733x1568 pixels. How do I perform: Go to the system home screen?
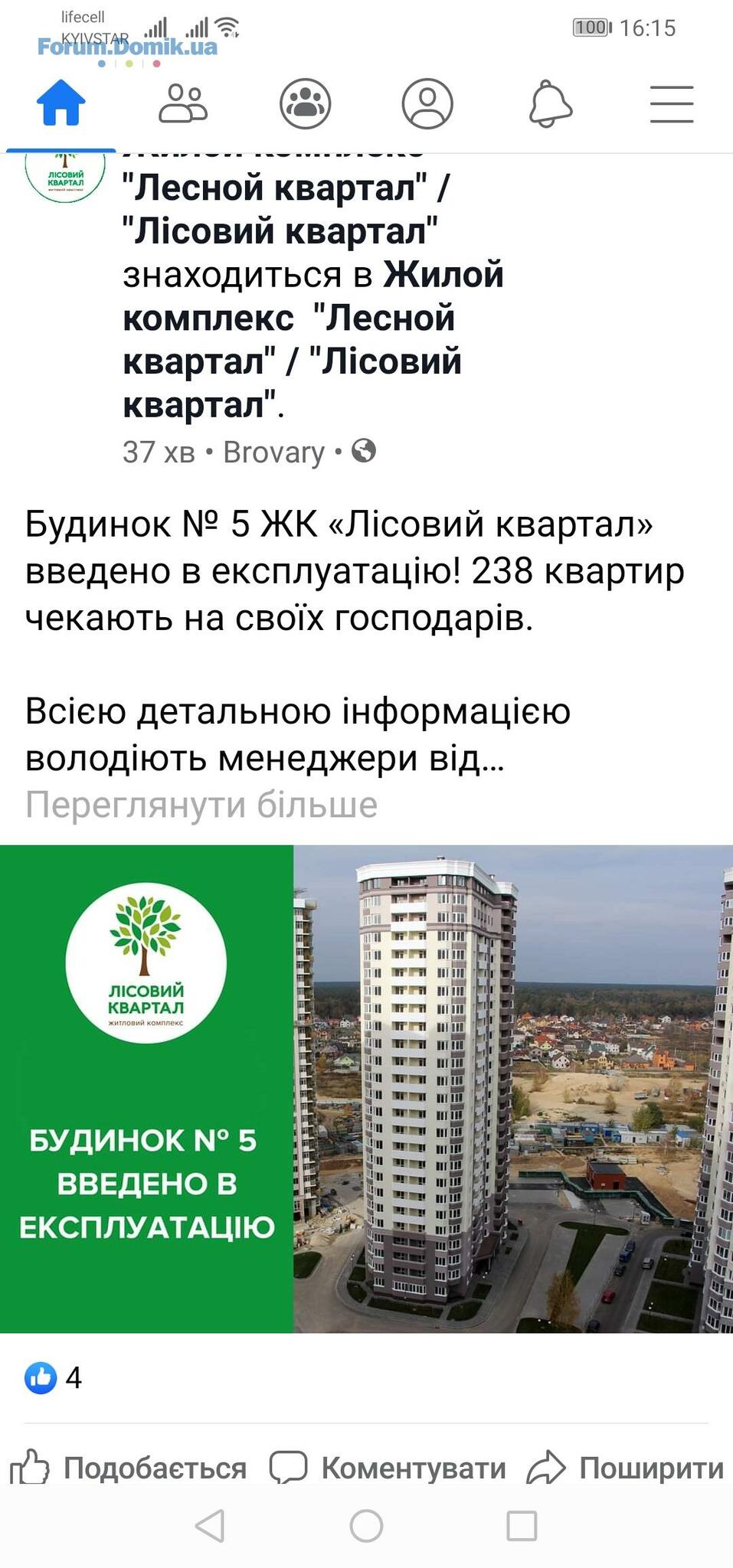(x=366, y=1525)
